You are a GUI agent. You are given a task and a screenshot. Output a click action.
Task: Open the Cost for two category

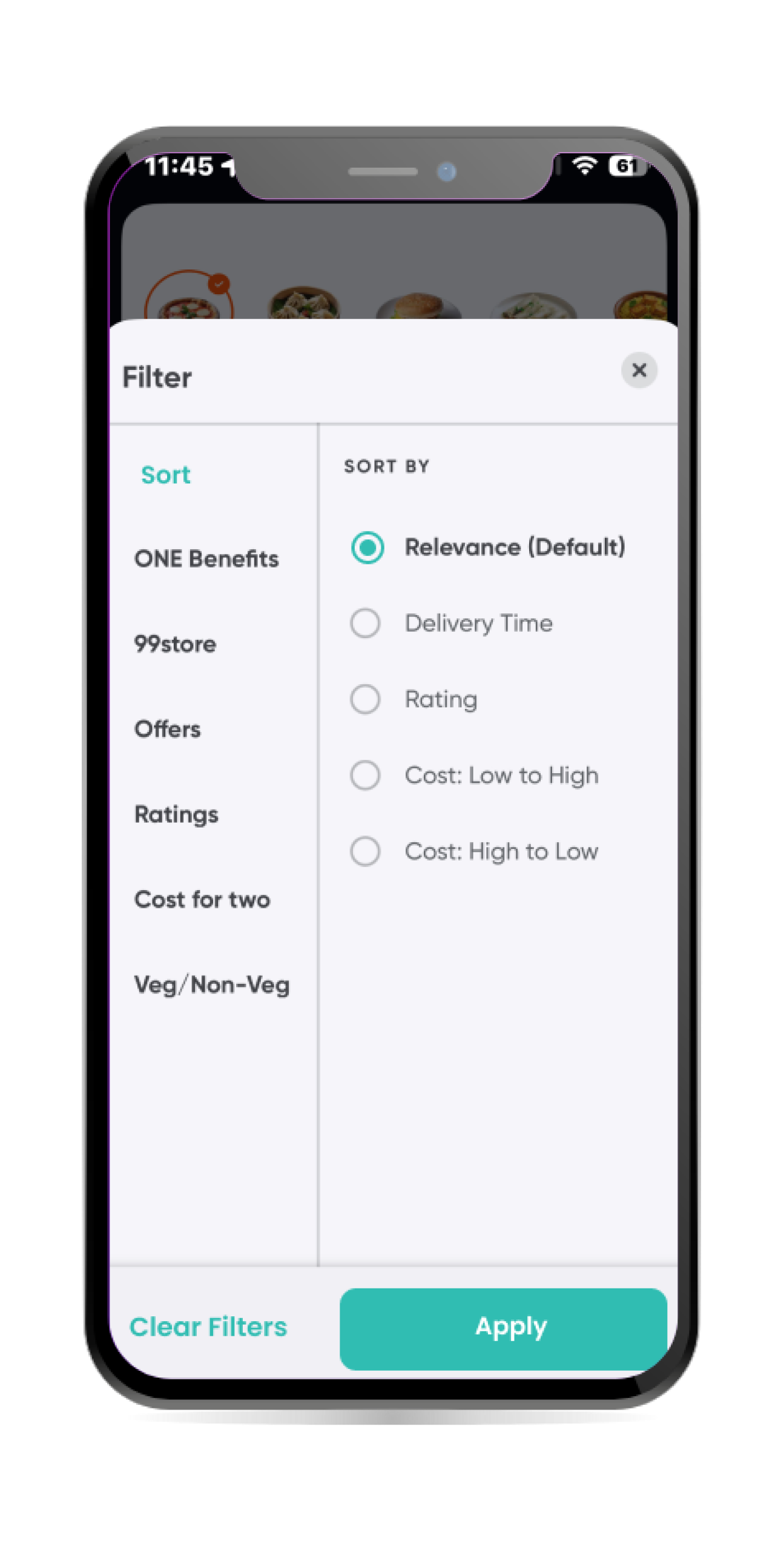[202, 900]
